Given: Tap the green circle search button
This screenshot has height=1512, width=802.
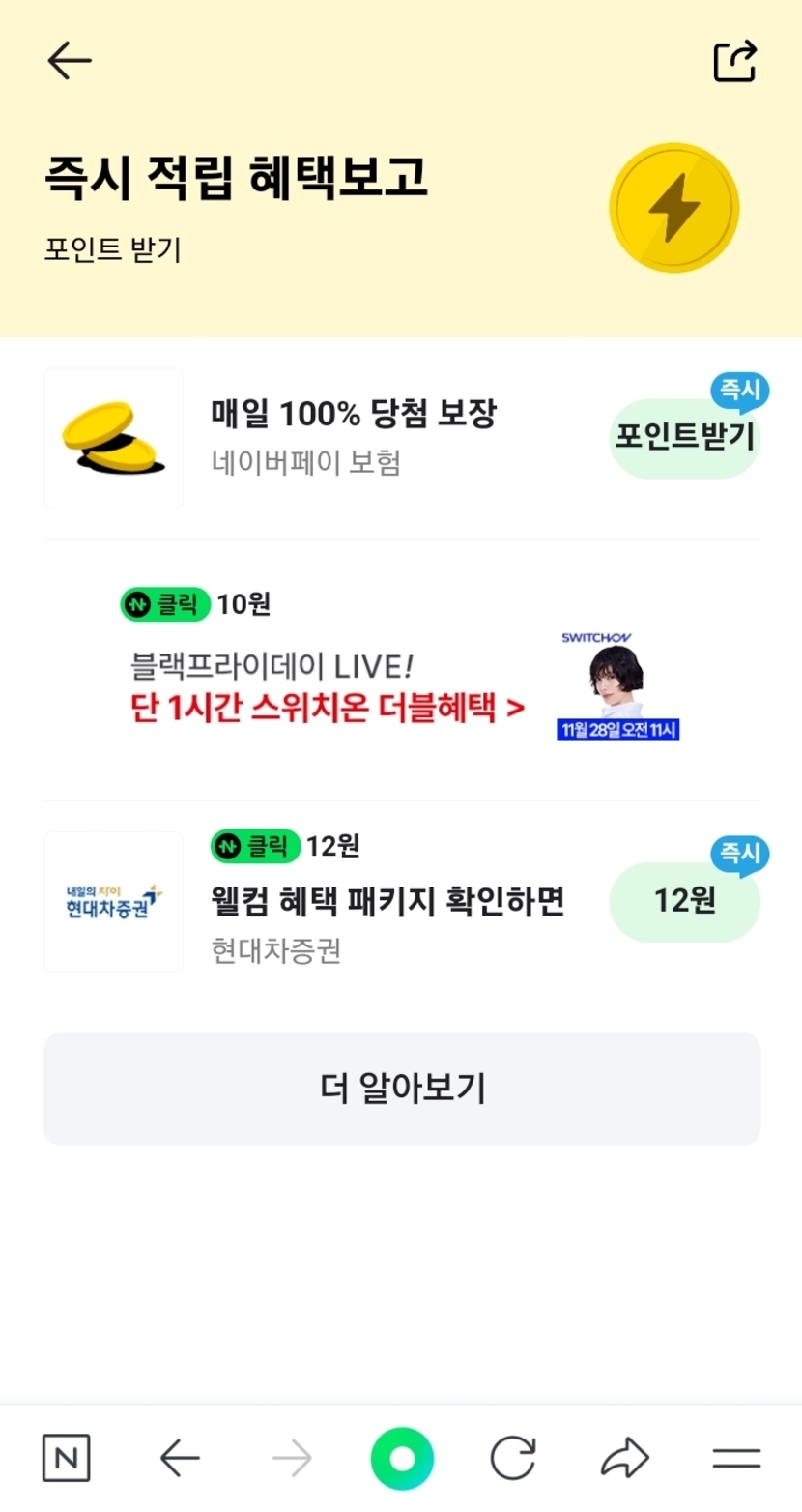Looking at the screenshot, I should (401, 1458).
